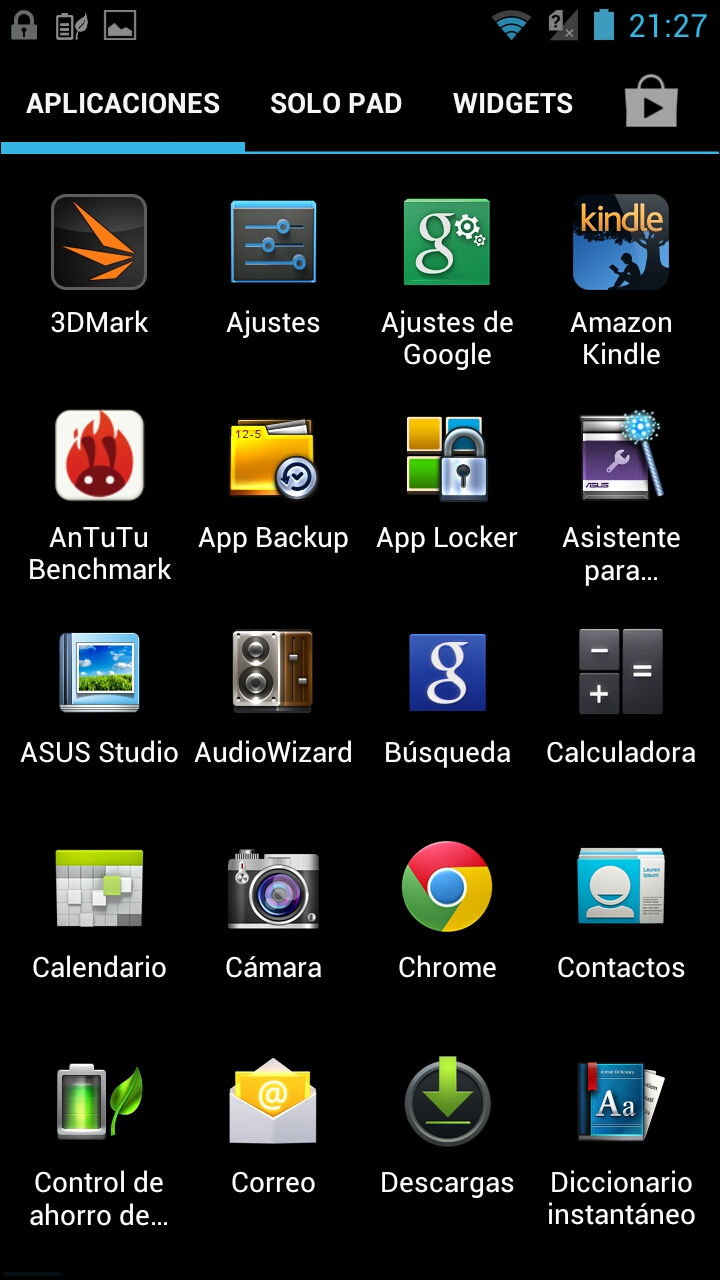Open the Calculadora app
720x1280 pixels.
[621, 672]
